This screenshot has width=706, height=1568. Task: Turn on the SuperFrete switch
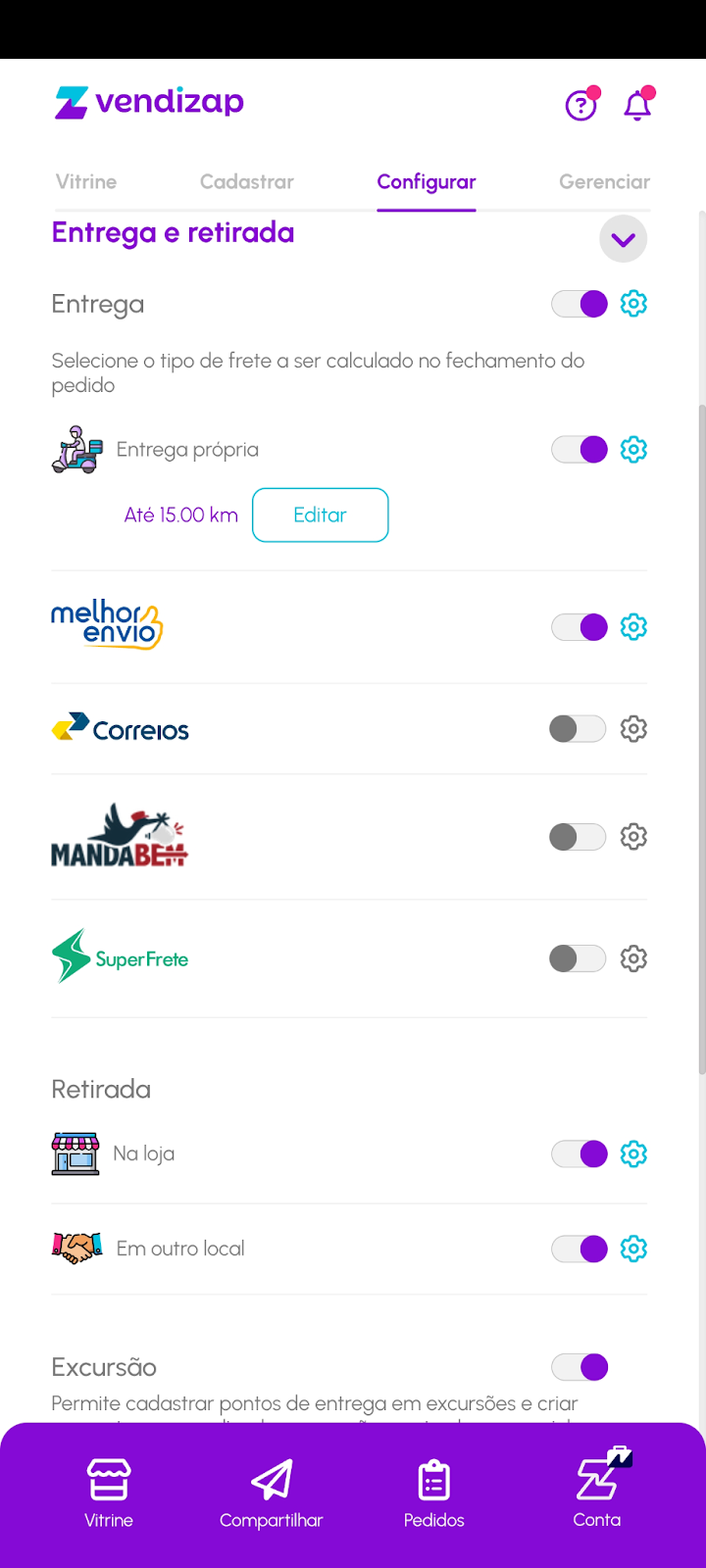(578, 958)
